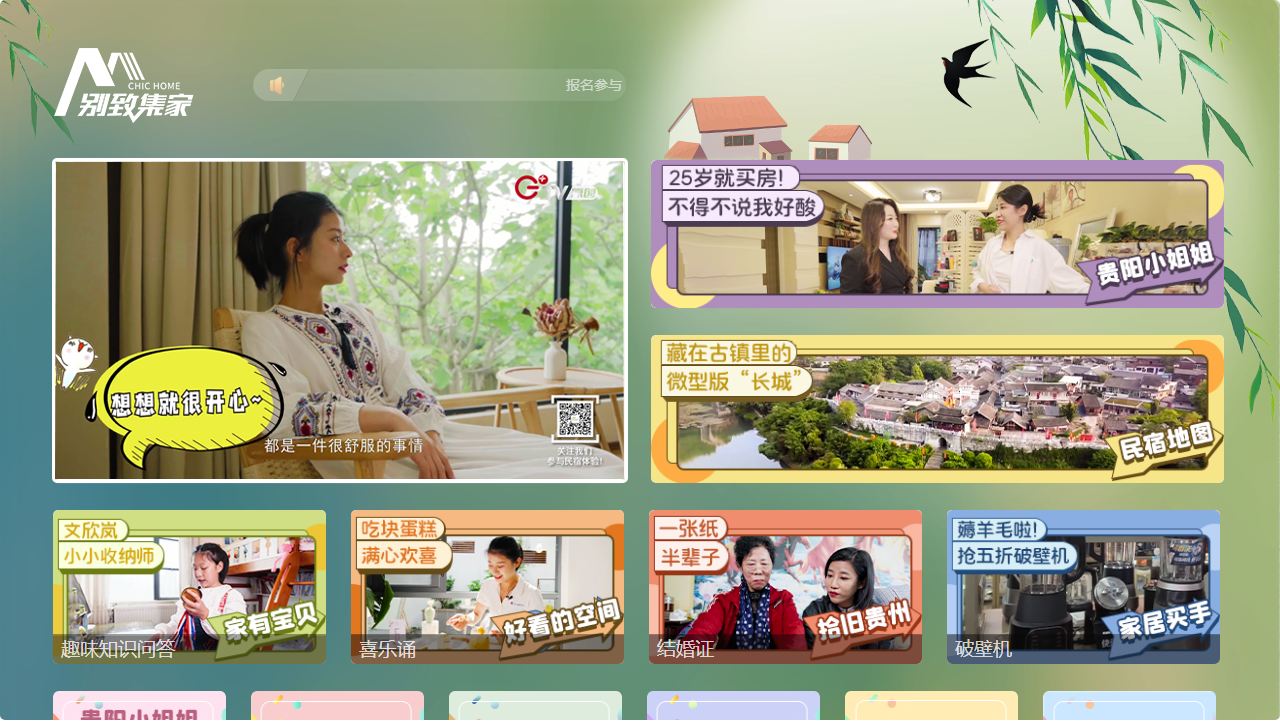Open the 趣味知识问答 家有宝贝 card

189,587
